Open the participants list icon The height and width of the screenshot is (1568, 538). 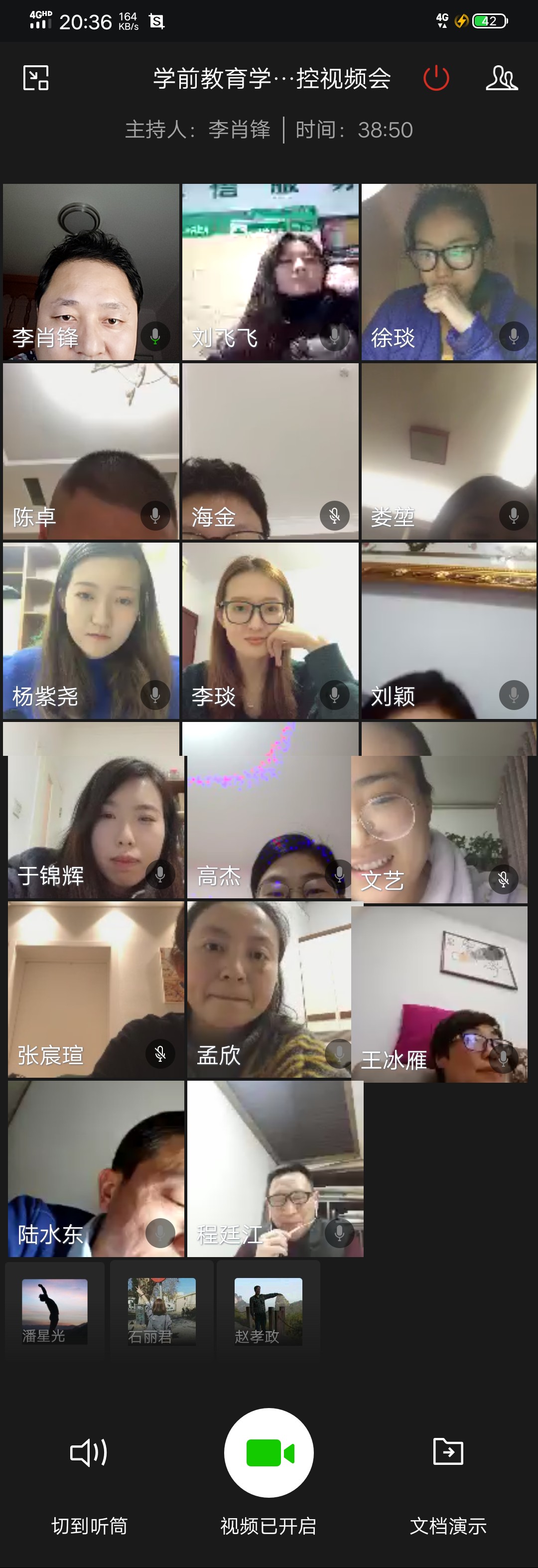[502, 78]
